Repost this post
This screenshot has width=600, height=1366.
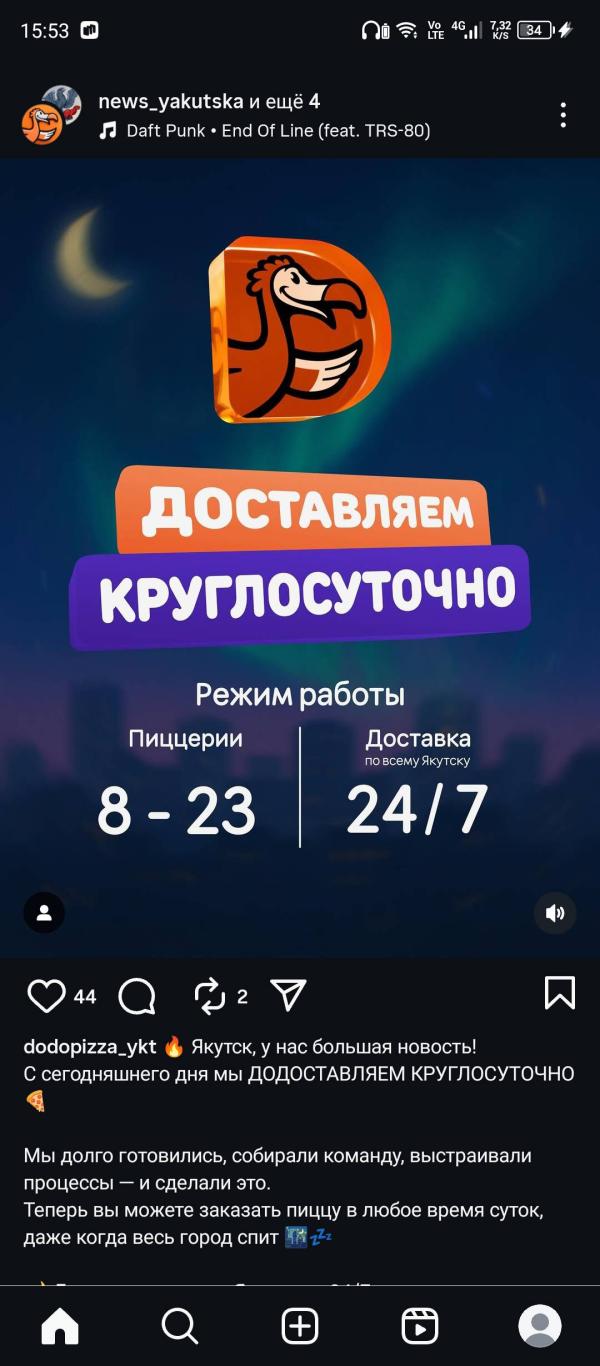[x=210, y=995]
